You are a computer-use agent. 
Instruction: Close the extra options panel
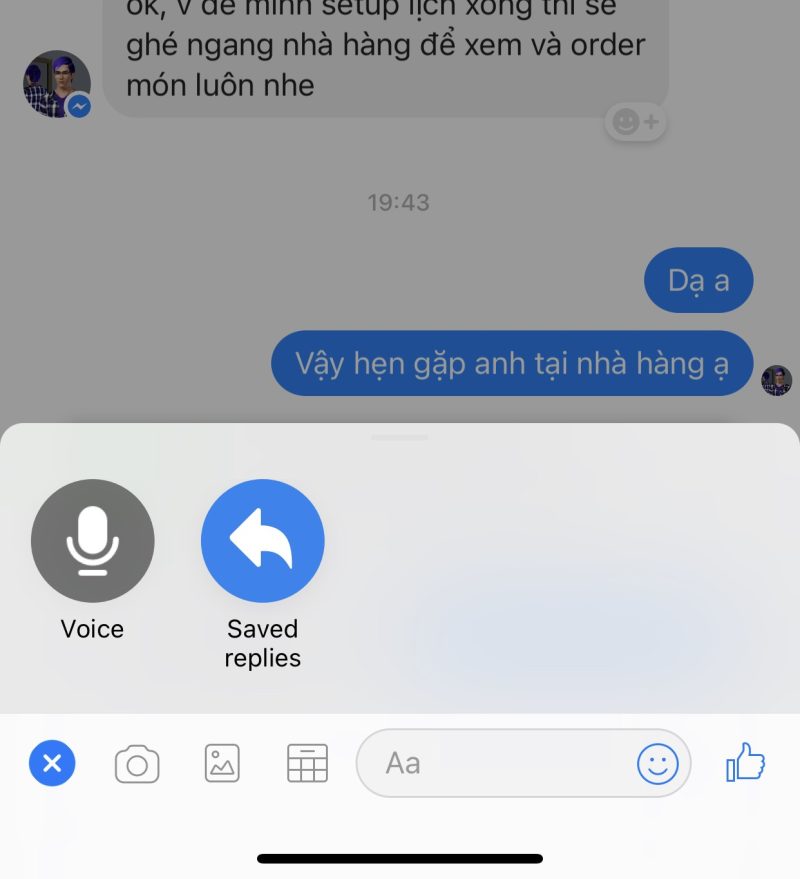point(52,765)
